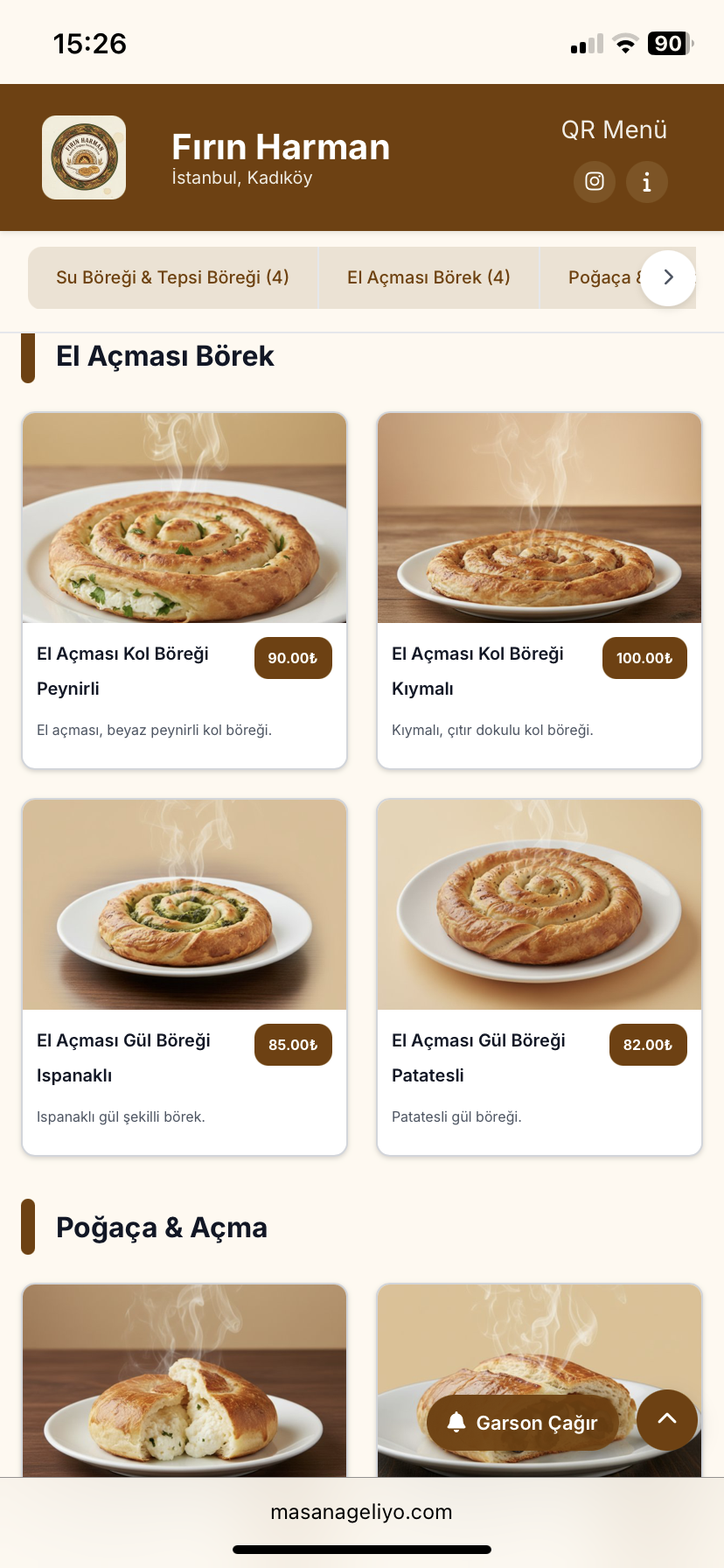Open El Açması Gül Böreği Ispanaklı card
724x1568 pixels.
click(184, 976)
